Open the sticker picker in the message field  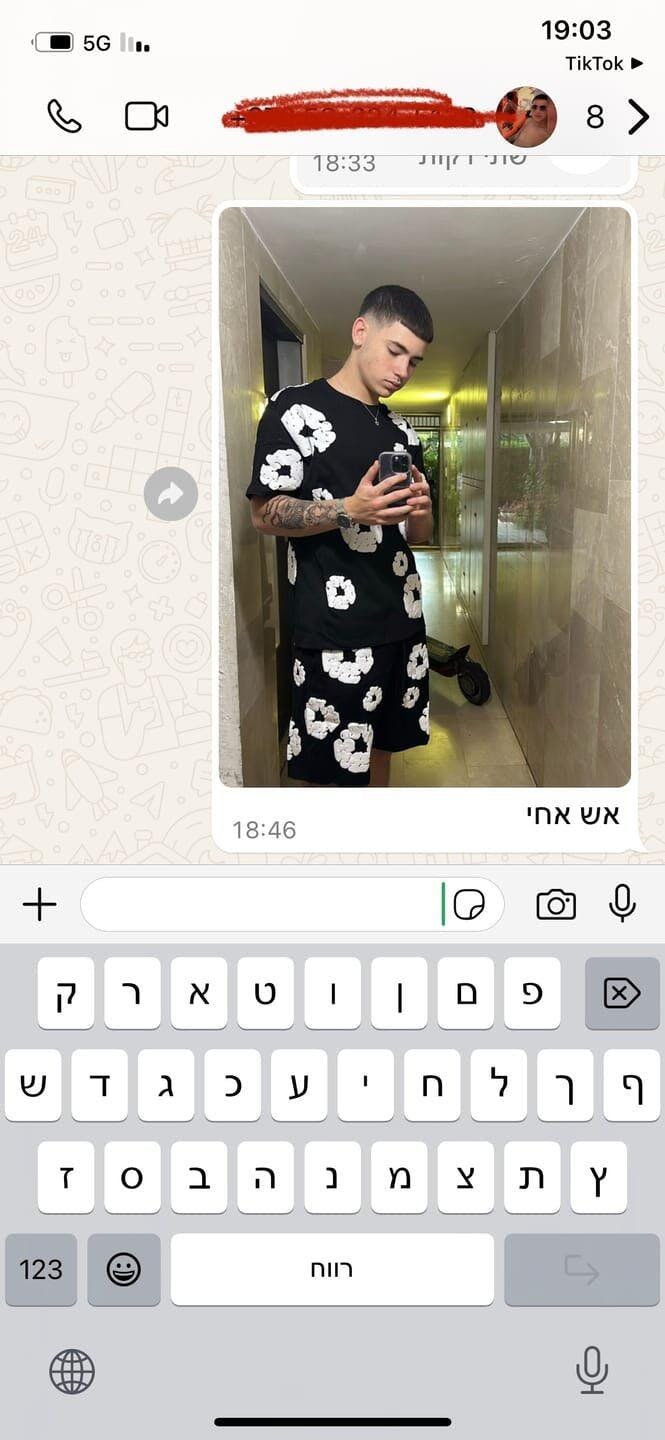pyautogui.click(x=469, y=905)
